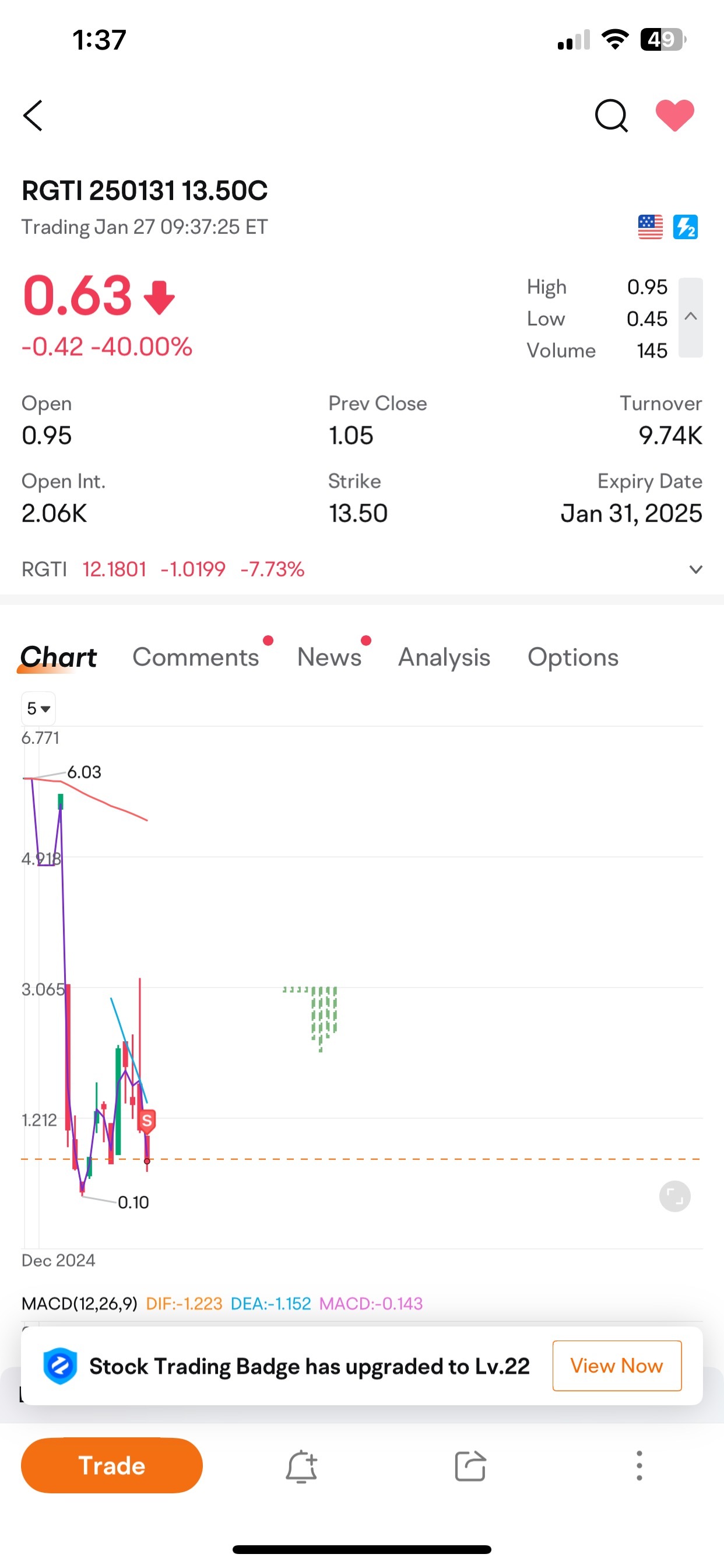Screen dimensions: 724x1568
Task: Collapse the High/Low/Volume details panel
Action: point(691,317)
